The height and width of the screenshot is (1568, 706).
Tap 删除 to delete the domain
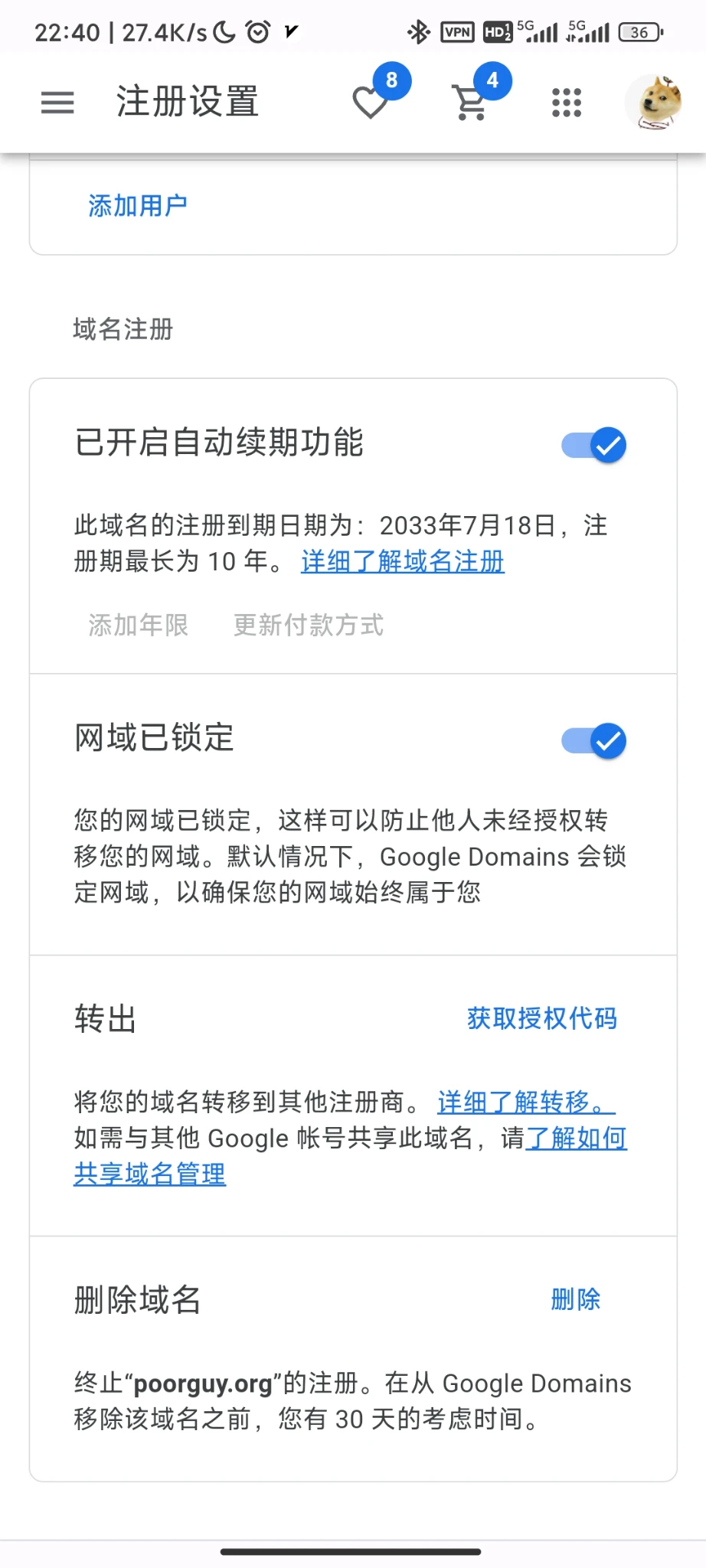pos(576,1299)
